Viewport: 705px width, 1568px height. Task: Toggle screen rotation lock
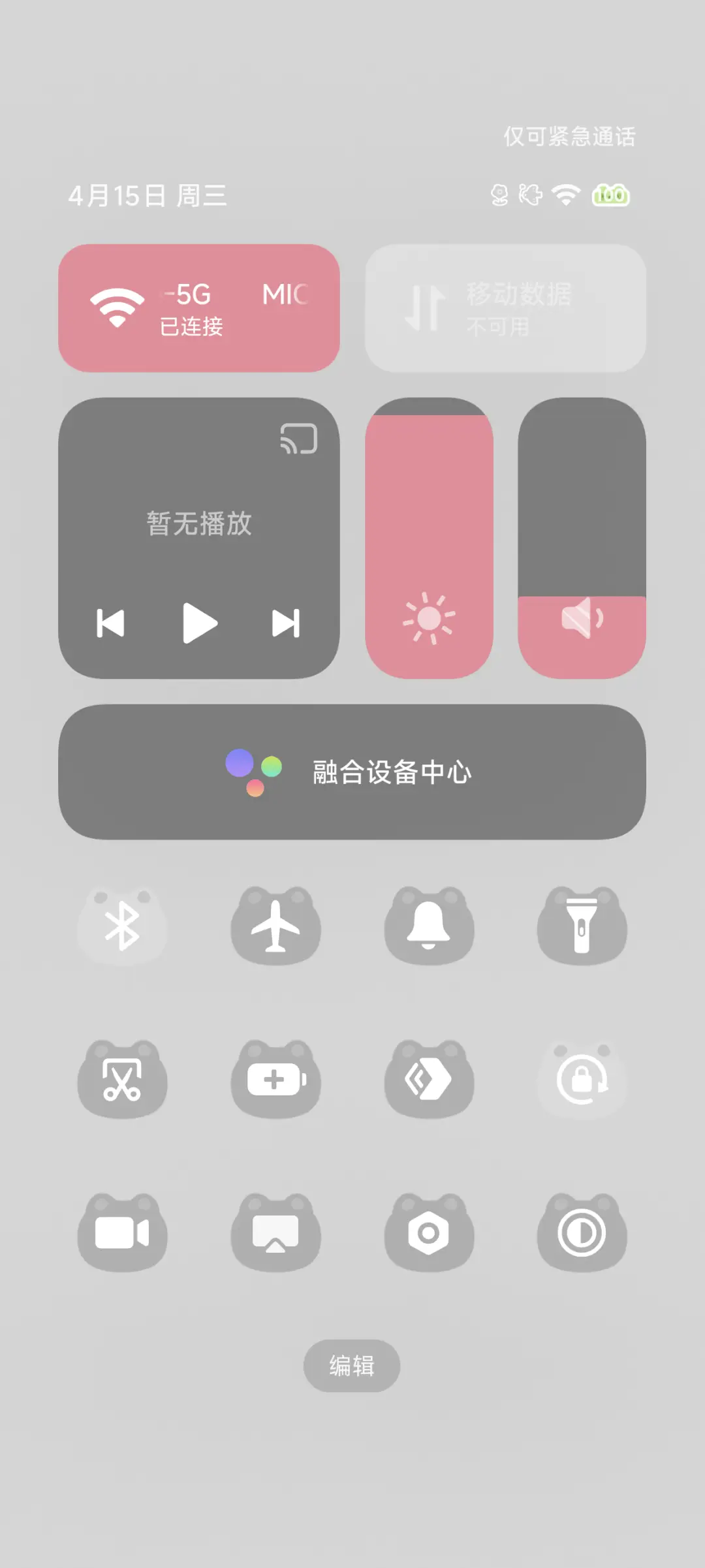[583, 1078]
